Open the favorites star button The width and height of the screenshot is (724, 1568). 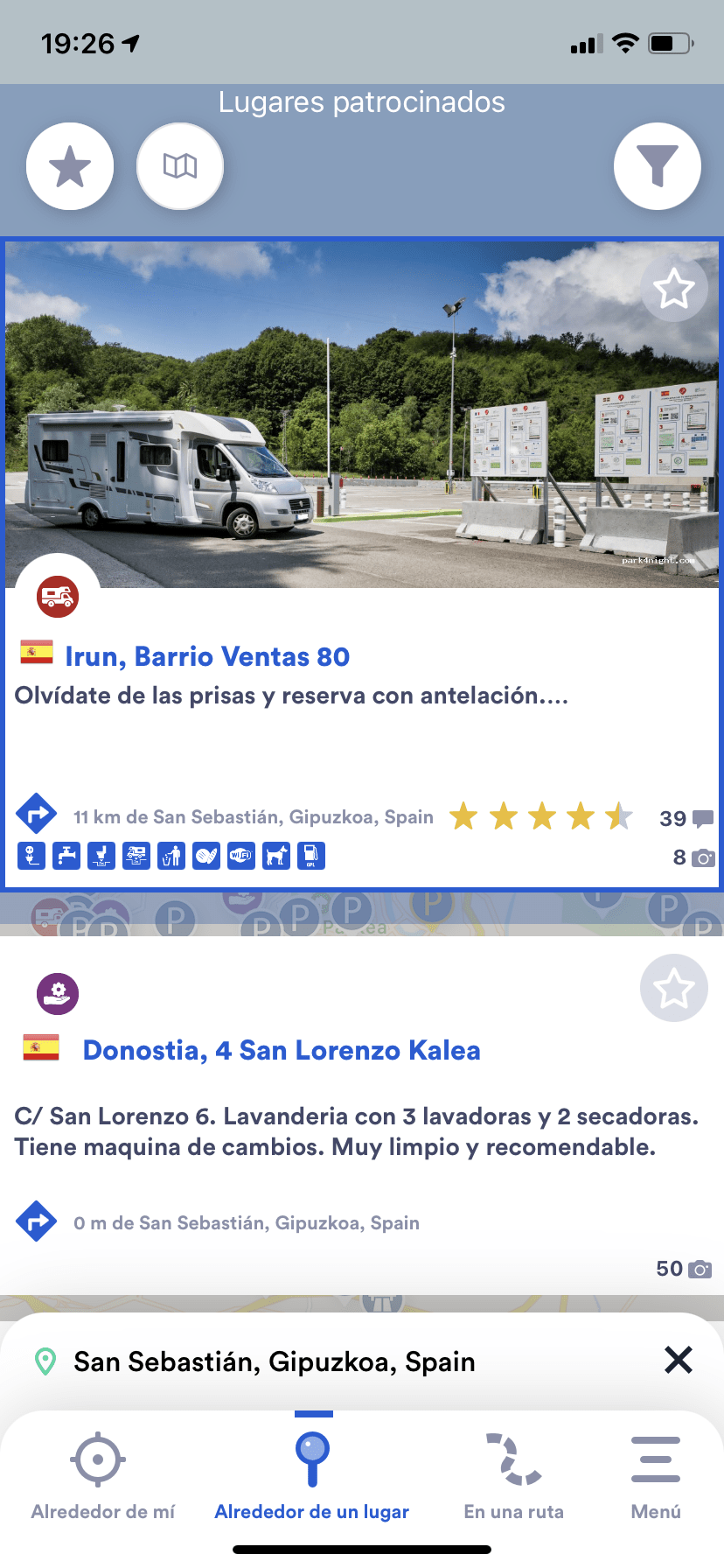click(70, 166)
